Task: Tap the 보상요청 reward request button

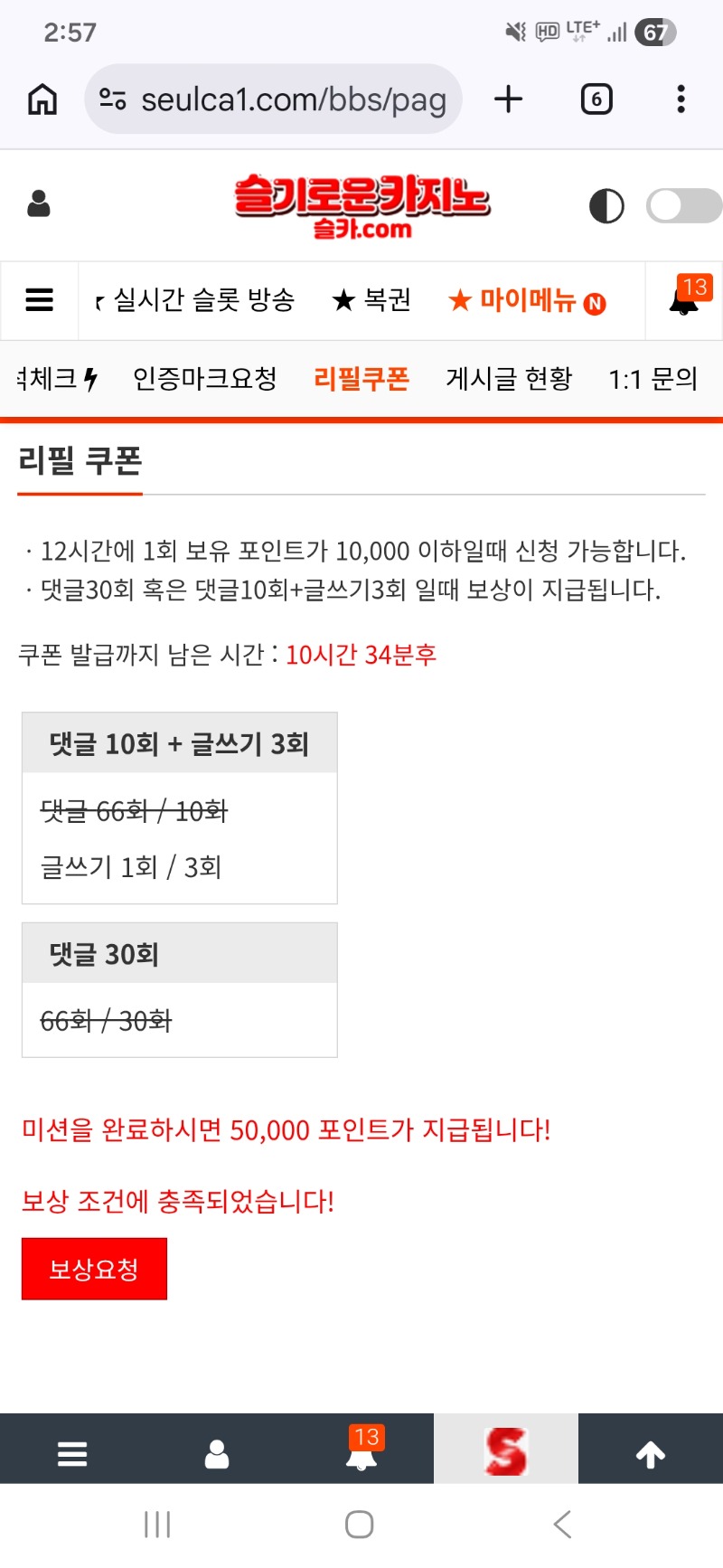Action: point(94,1269)
